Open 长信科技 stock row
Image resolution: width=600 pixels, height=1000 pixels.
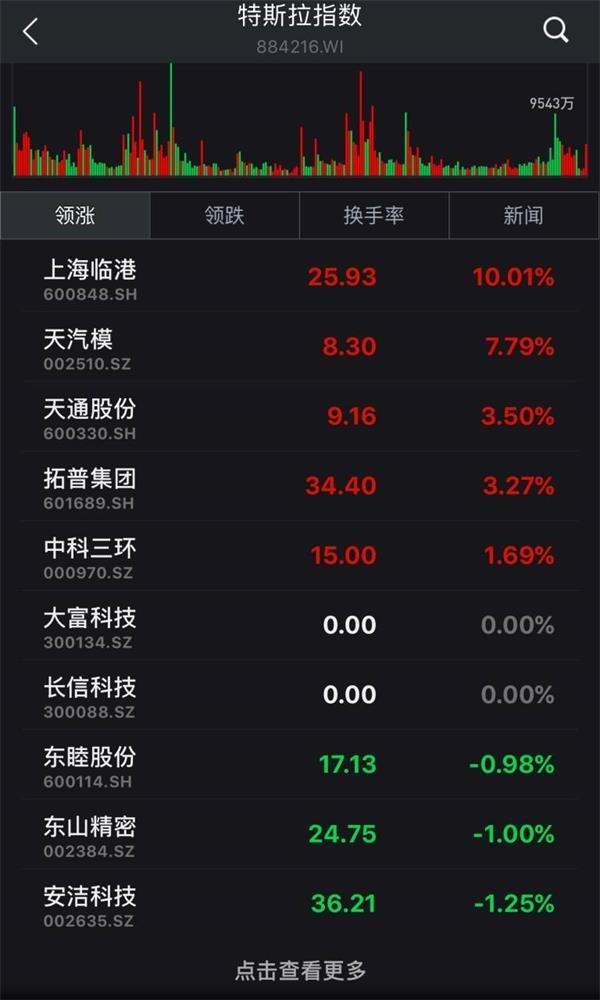tap(300, 694)
